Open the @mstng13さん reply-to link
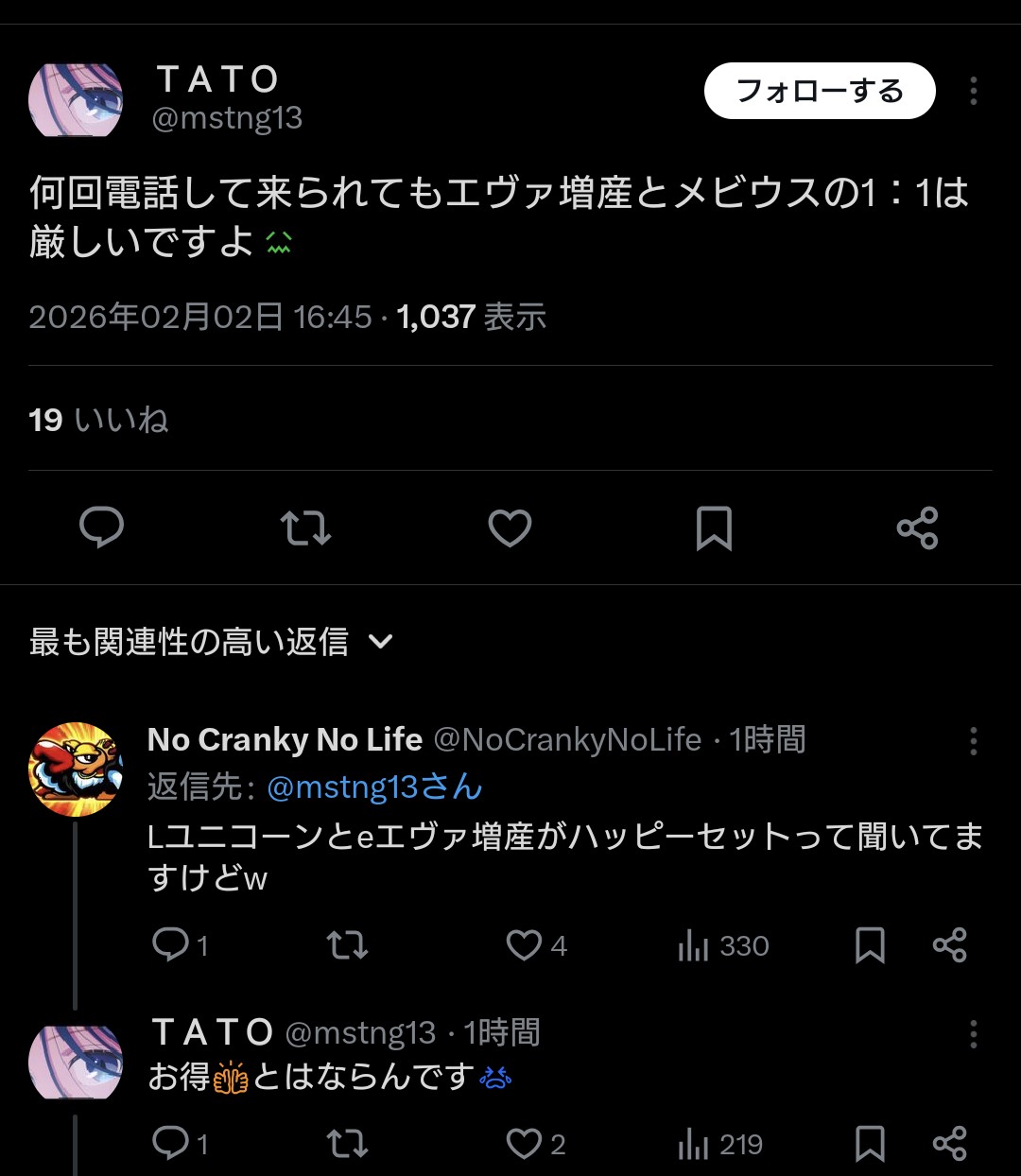 pos(374,787)
